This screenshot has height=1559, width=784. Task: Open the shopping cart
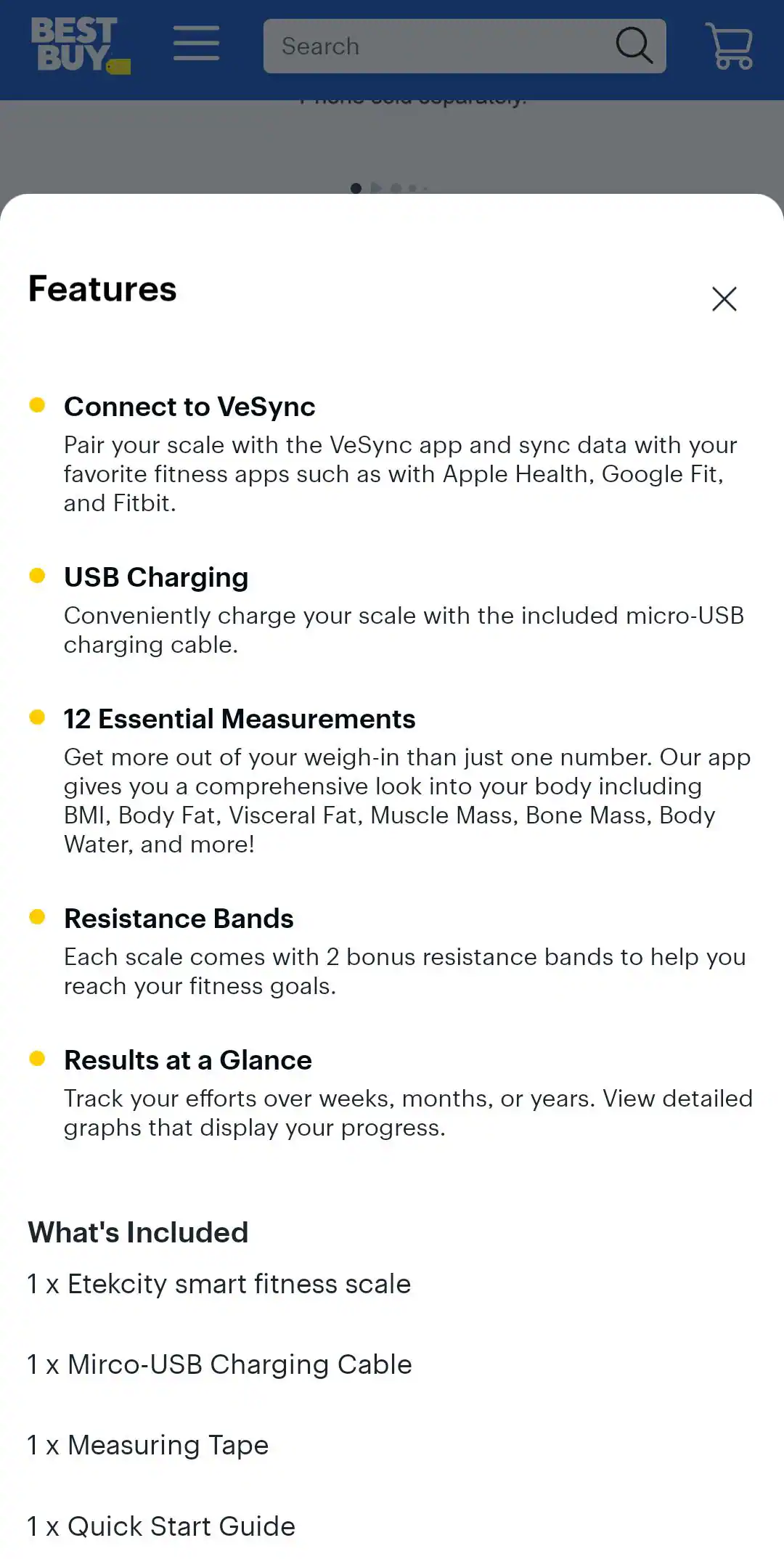(730, 46)
